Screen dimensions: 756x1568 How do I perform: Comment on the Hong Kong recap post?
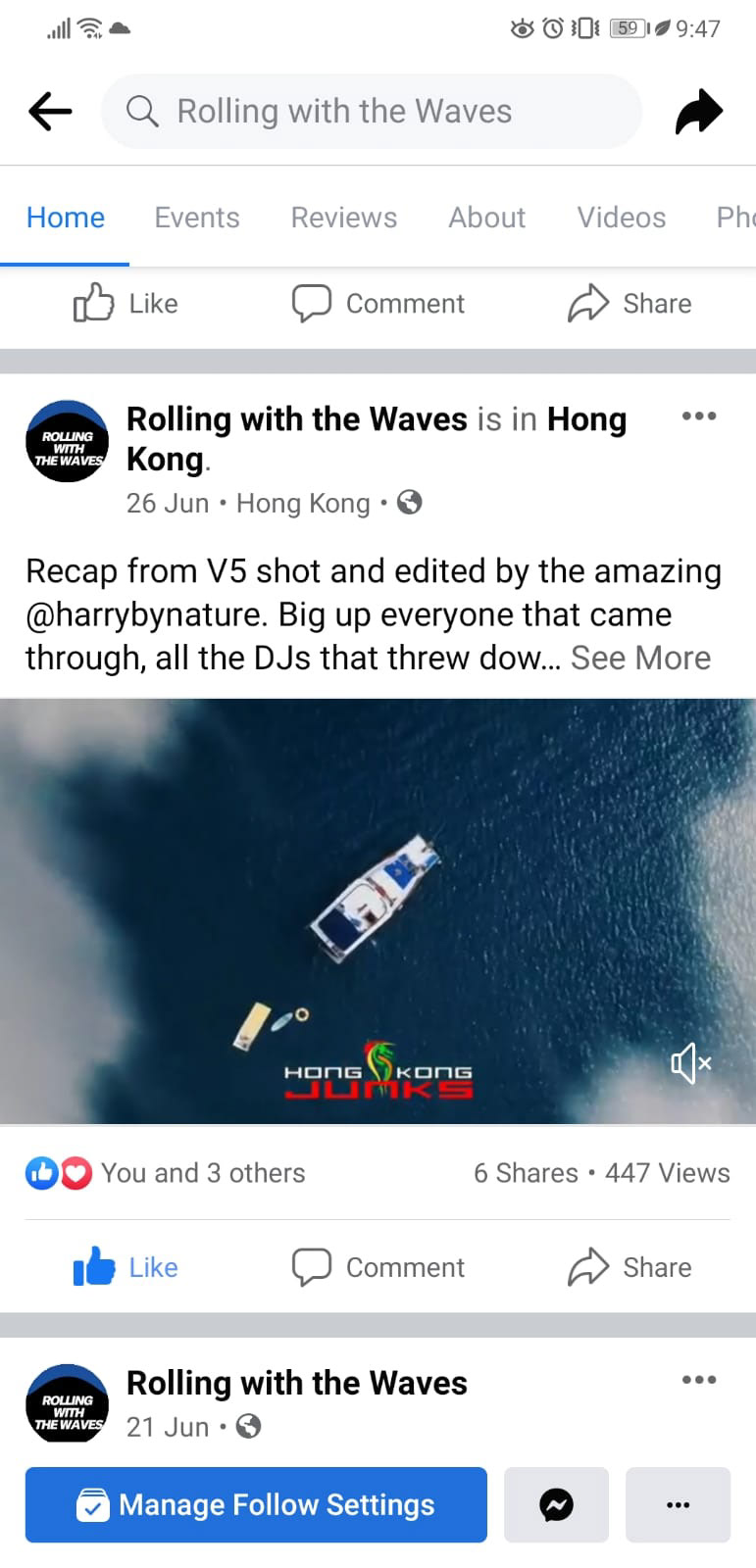click(x=378, y=1267)
